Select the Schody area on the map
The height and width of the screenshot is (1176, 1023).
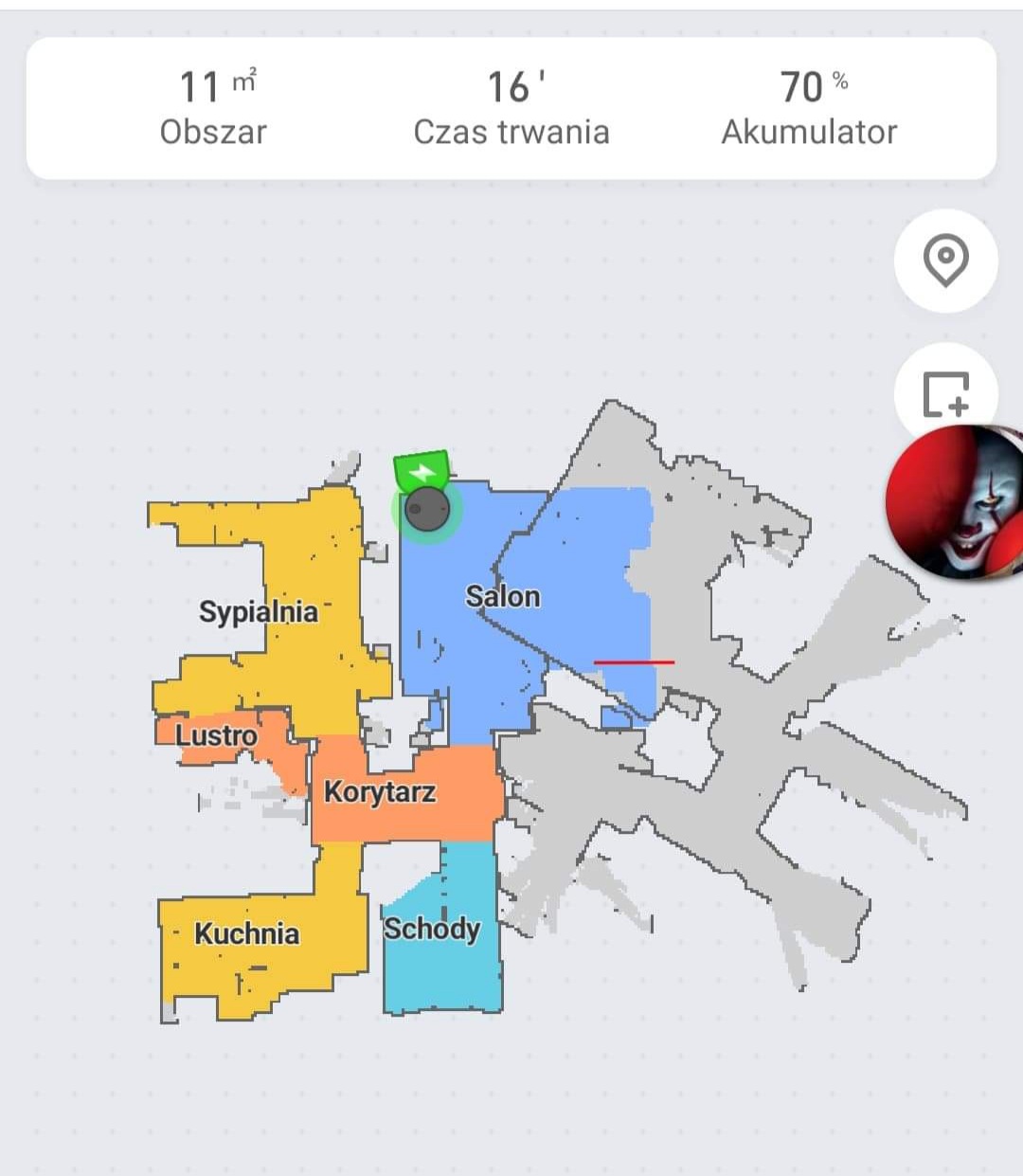432,929
